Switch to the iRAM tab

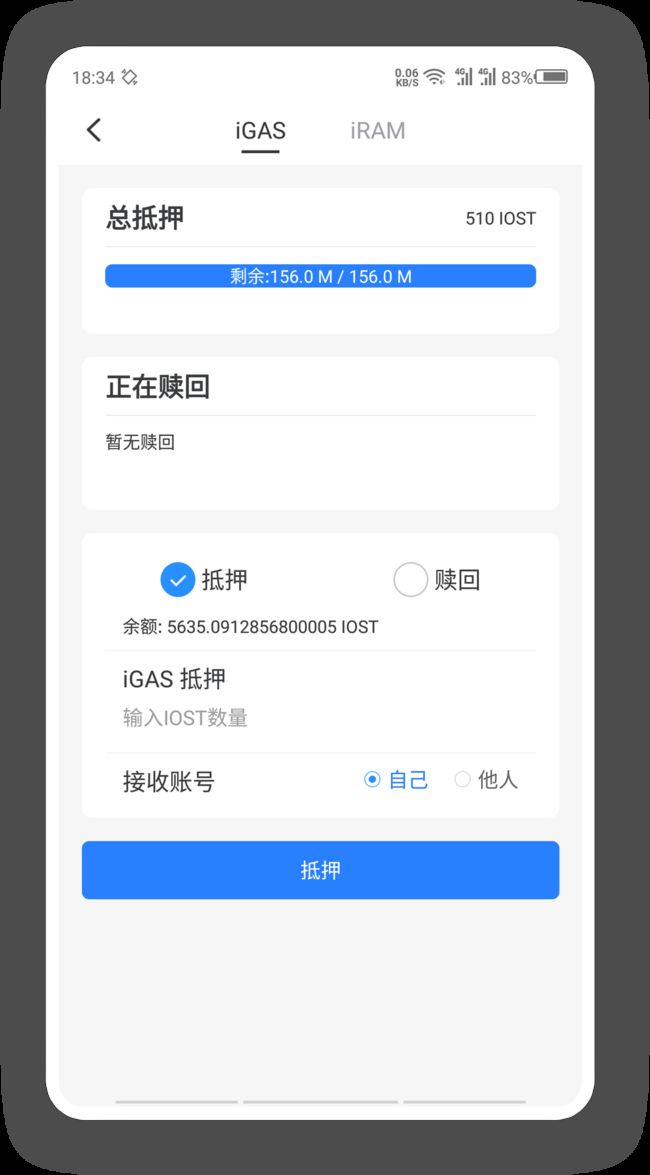378,130
